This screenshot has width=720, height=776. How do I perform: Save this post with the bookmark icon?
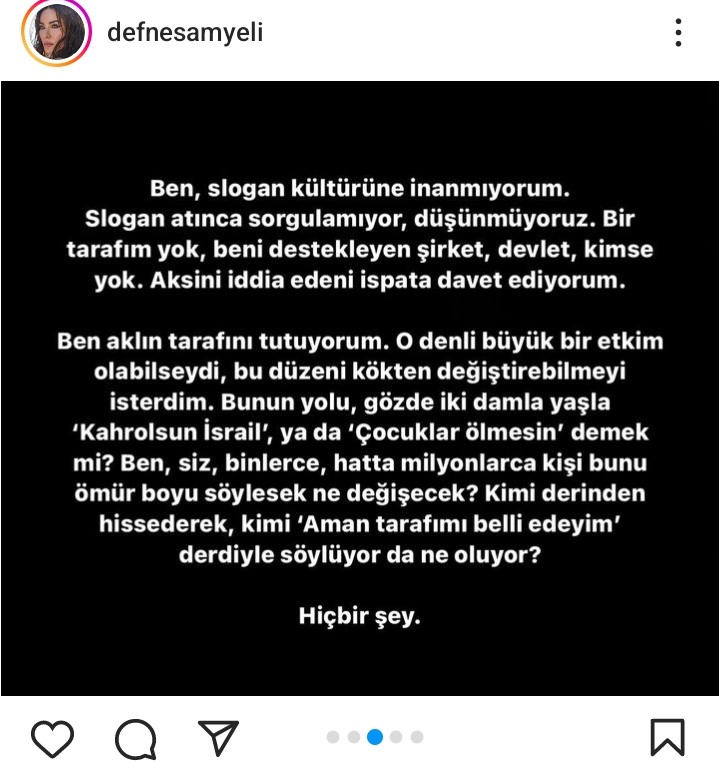(667, 737)
